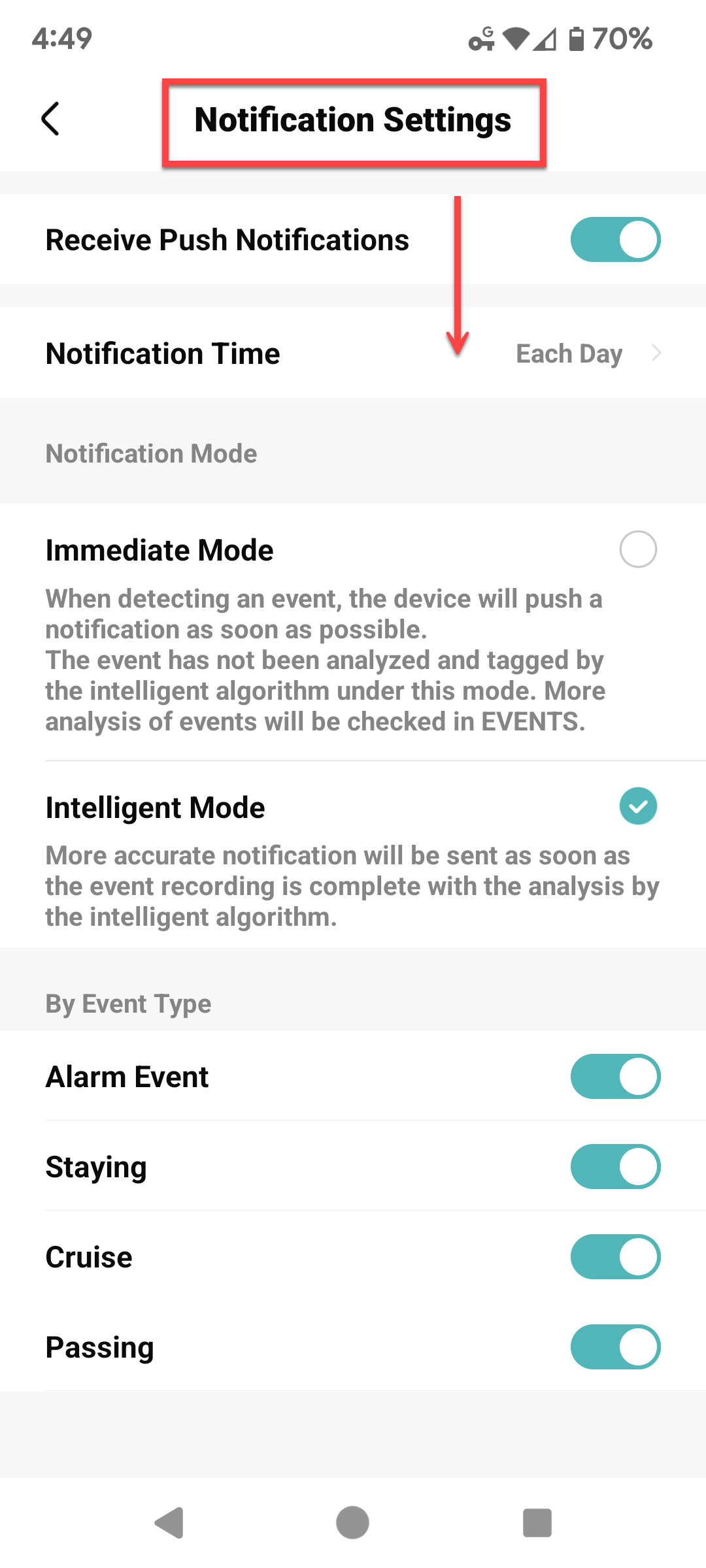Select Intelligent Mode option
The image size is (706, 1568).
pos(638,806)
